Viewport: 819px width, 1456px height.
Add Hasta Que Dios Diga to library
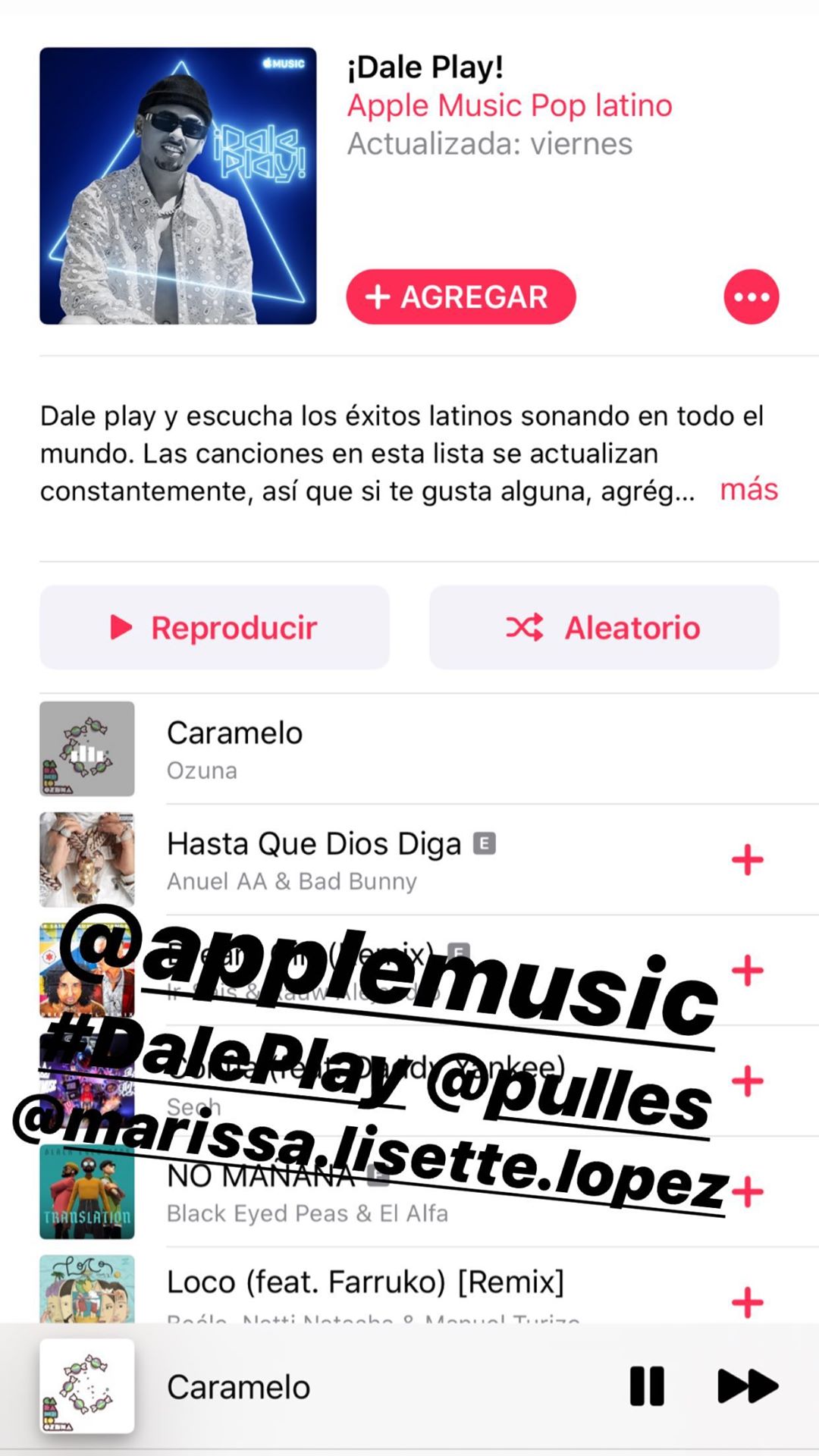pos(748,860)
